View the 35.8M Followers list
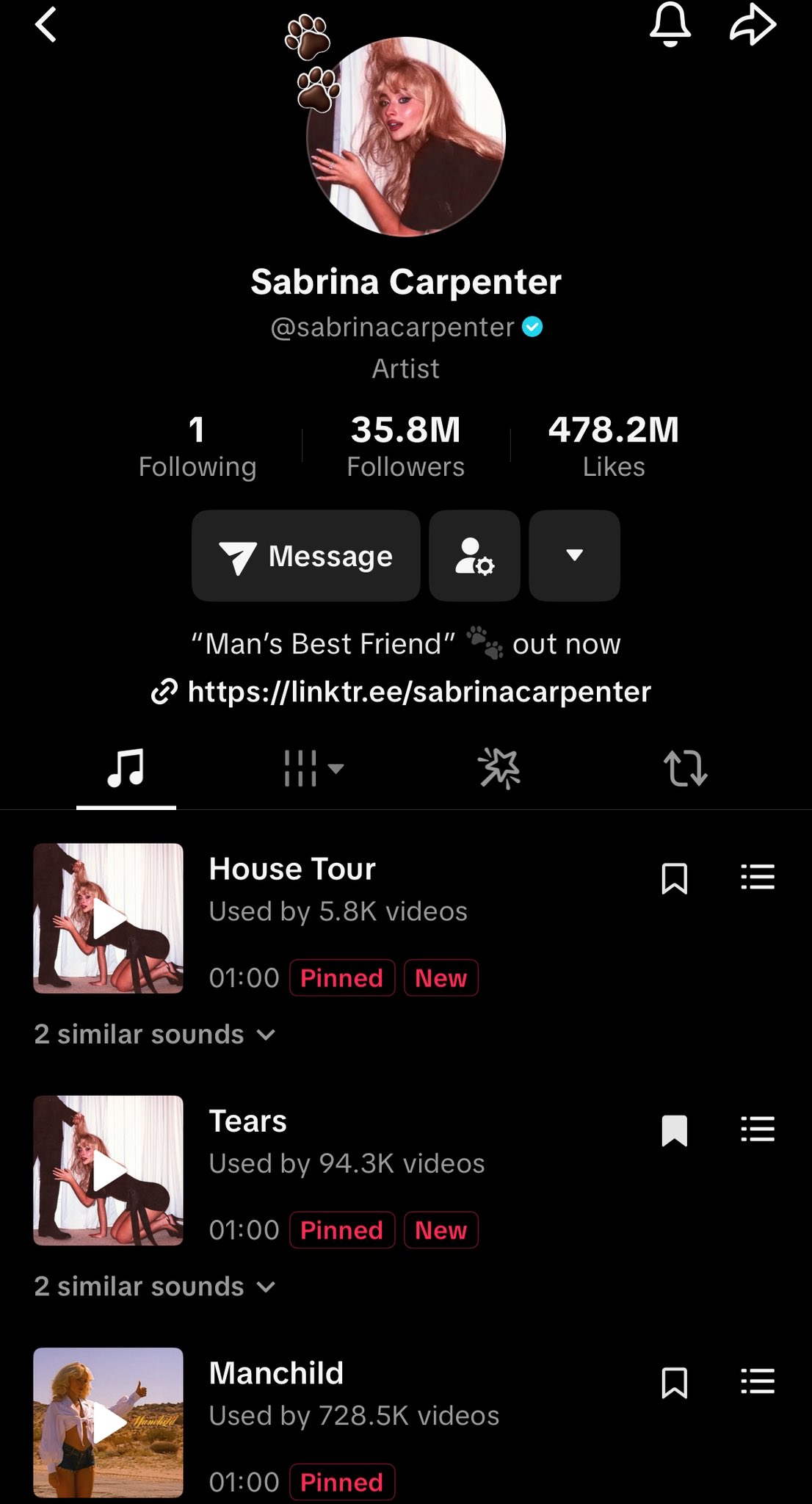The width and height of the screenshot is (812, 1504). tap(406, 446)
